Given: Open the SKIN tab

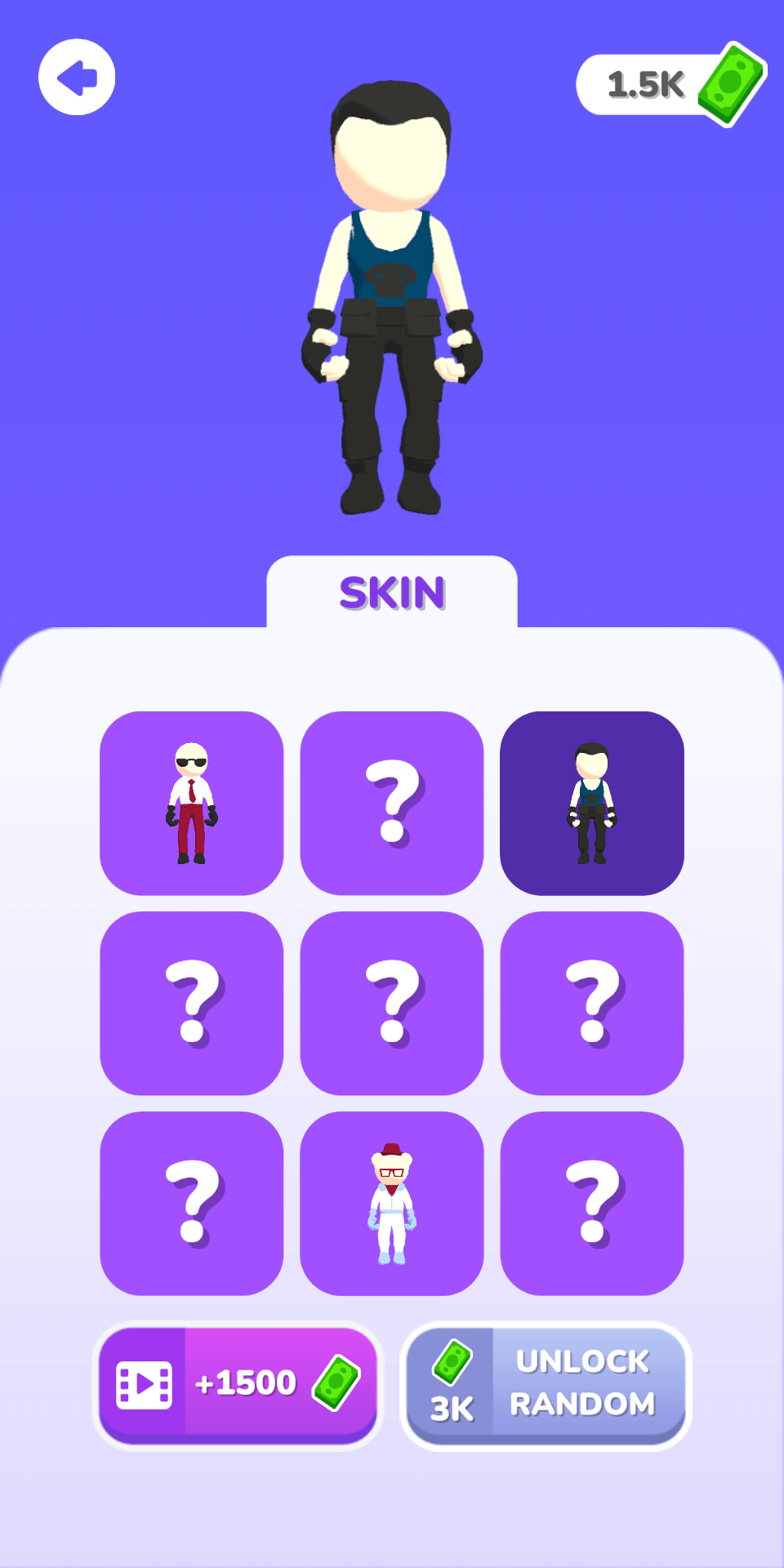Looking at the screenshot, I should coord(392,593).
